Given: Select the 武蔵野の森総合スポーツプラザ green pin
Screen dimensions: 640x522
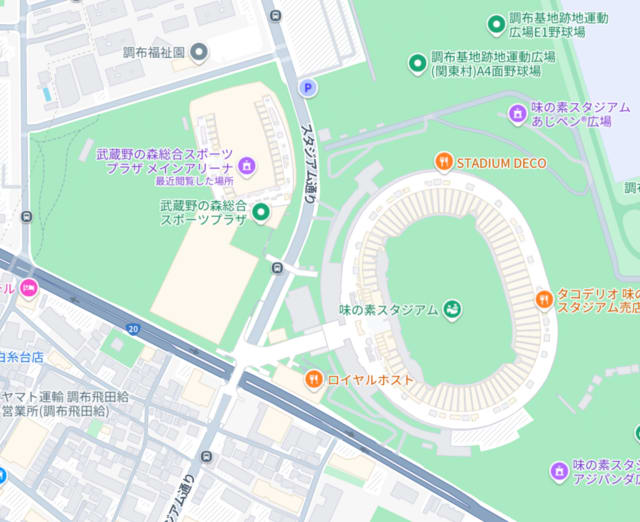Looking at the screenshot, I should pos(260,211).
